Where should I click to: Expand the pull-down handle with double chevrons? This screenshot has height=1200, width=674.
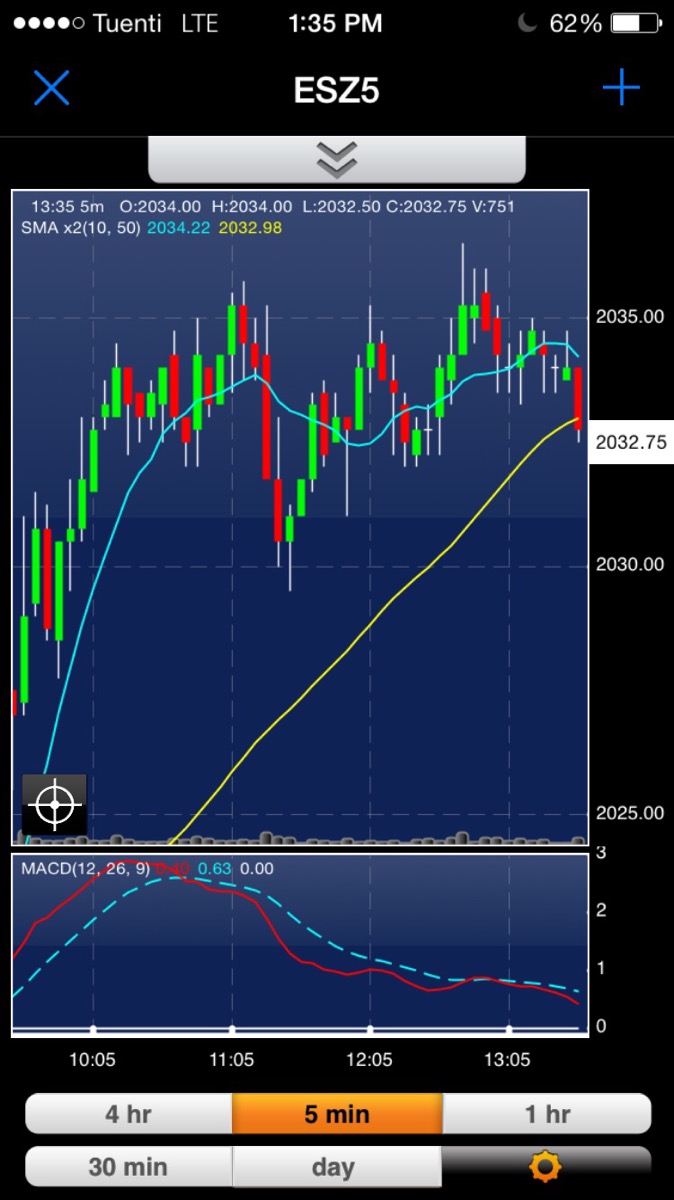pyautogui.click(x=337, y=159)
